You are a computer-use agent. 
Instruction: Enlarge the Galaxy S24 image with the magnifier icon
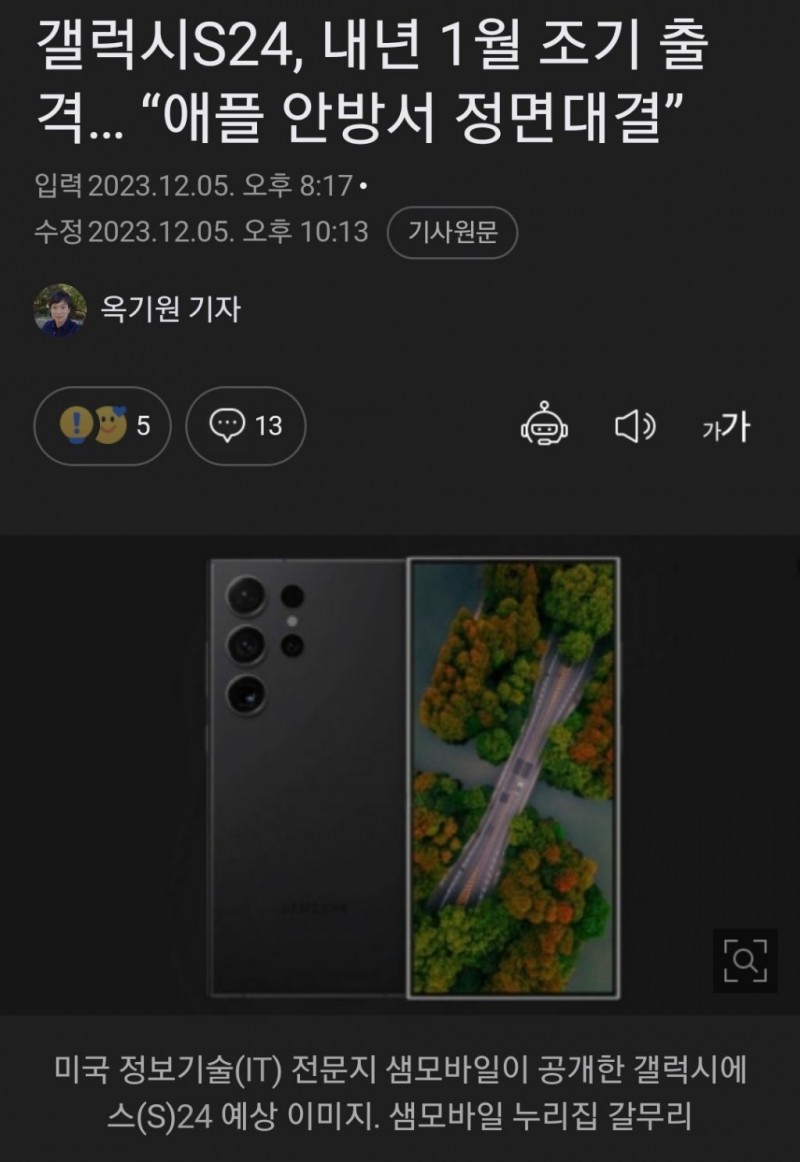(744, 961)
